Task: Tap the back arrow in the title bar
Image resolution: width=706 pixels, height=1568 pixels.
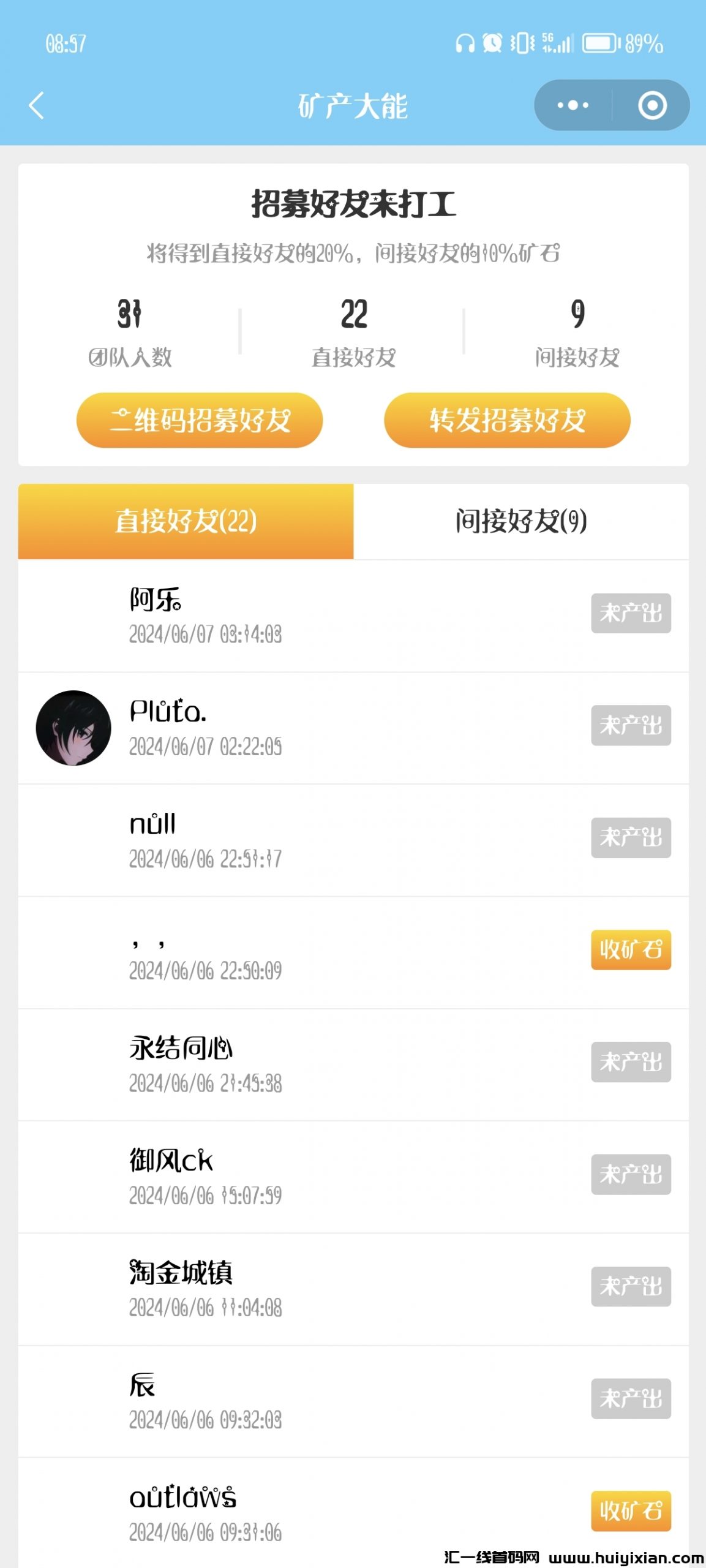Action: click(x=37, y=104)
